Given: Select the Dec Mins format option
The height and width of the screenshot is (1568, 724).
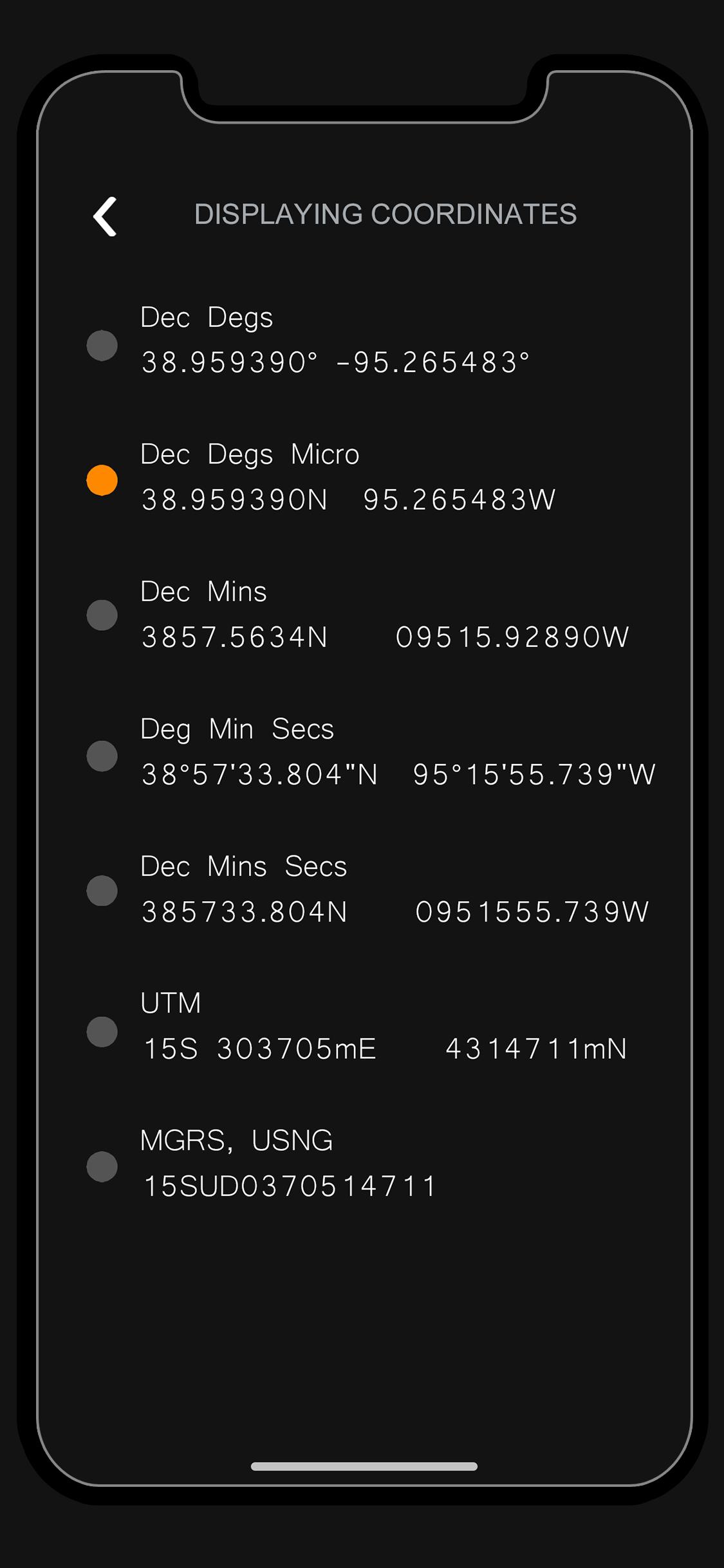Looking at the screenshot, I should [x=102, y=615].
